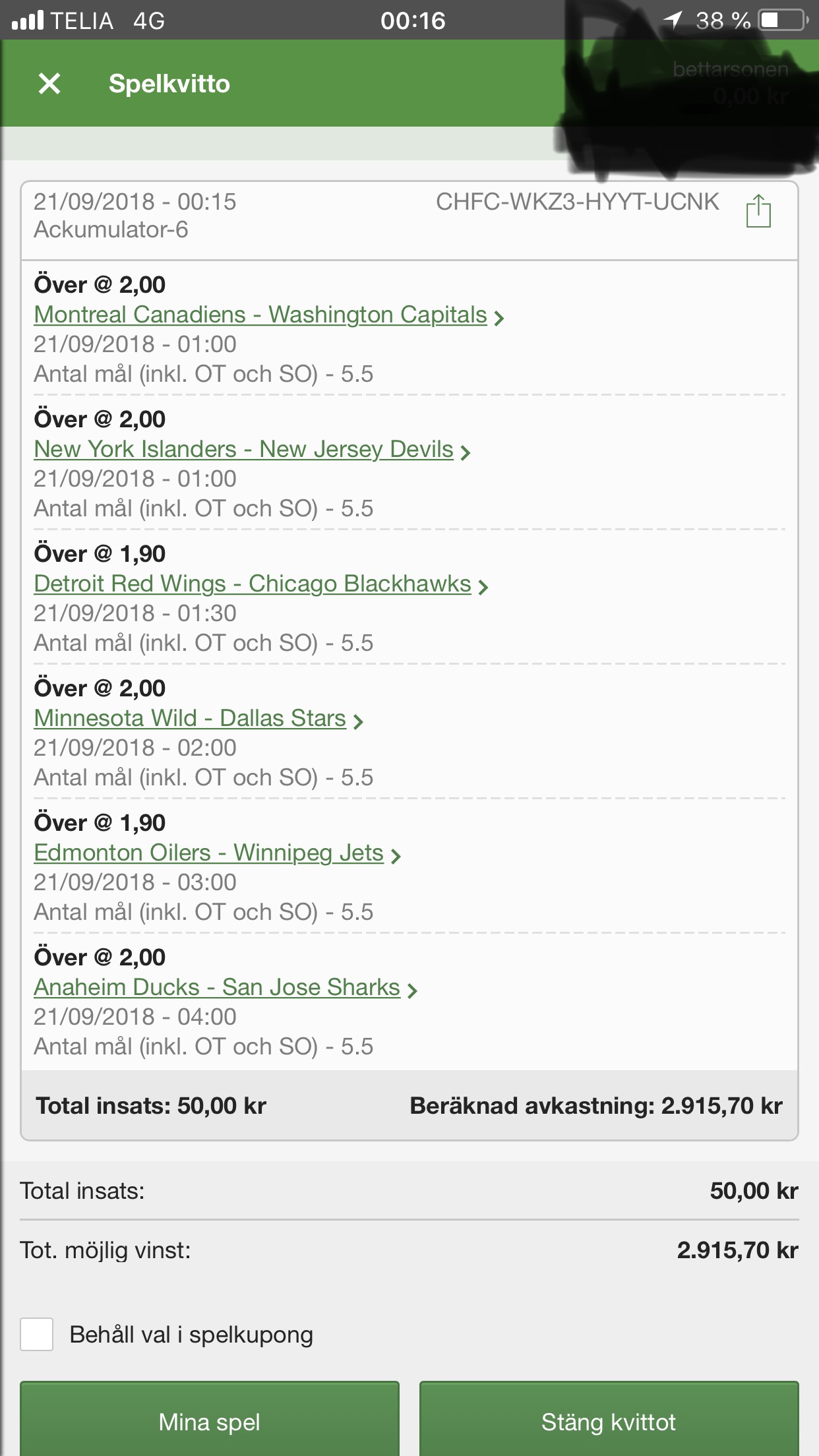Open New York Islanders - New Jersey Devils
Screen dimensions: 819x1456
point(252,450)
